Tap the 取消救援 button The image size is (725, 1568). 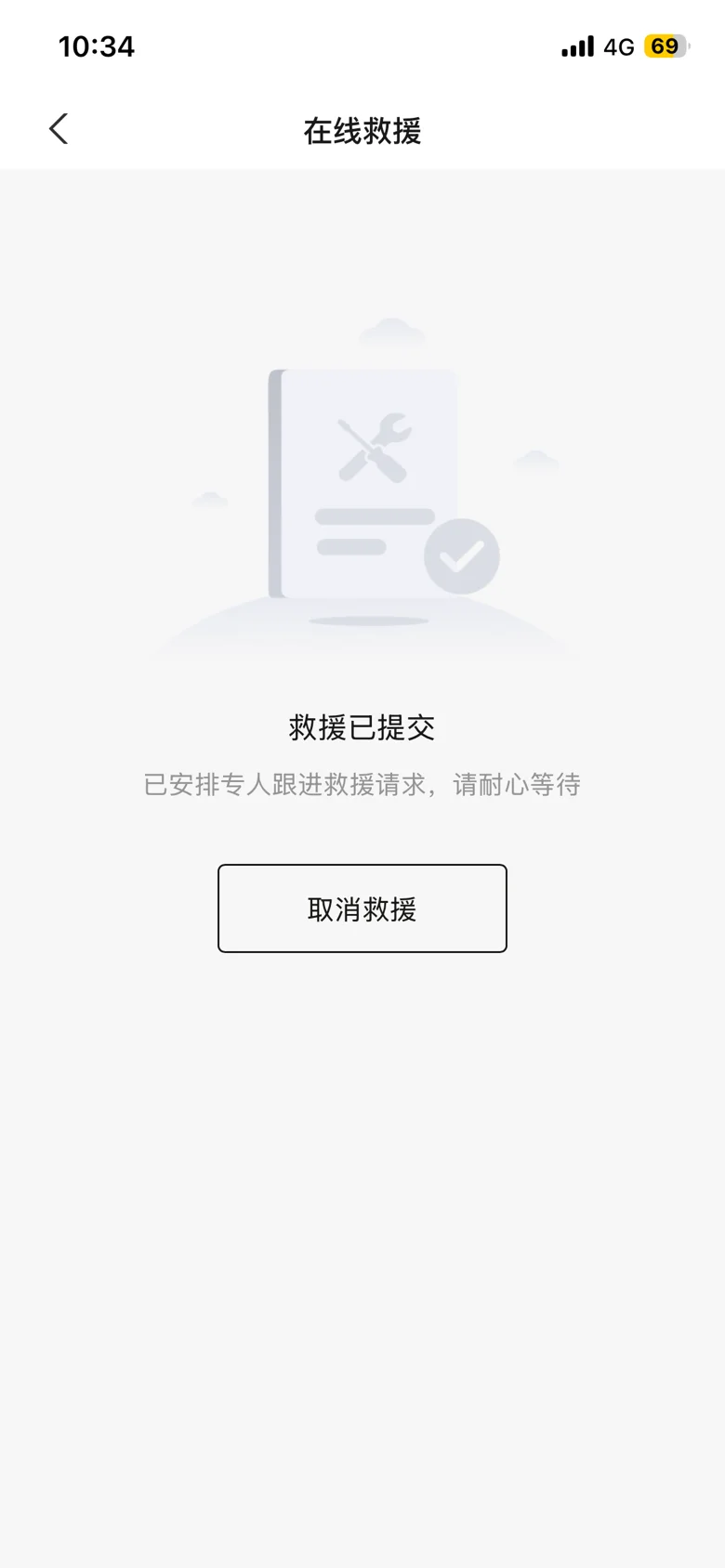click(x=362, y=908)
